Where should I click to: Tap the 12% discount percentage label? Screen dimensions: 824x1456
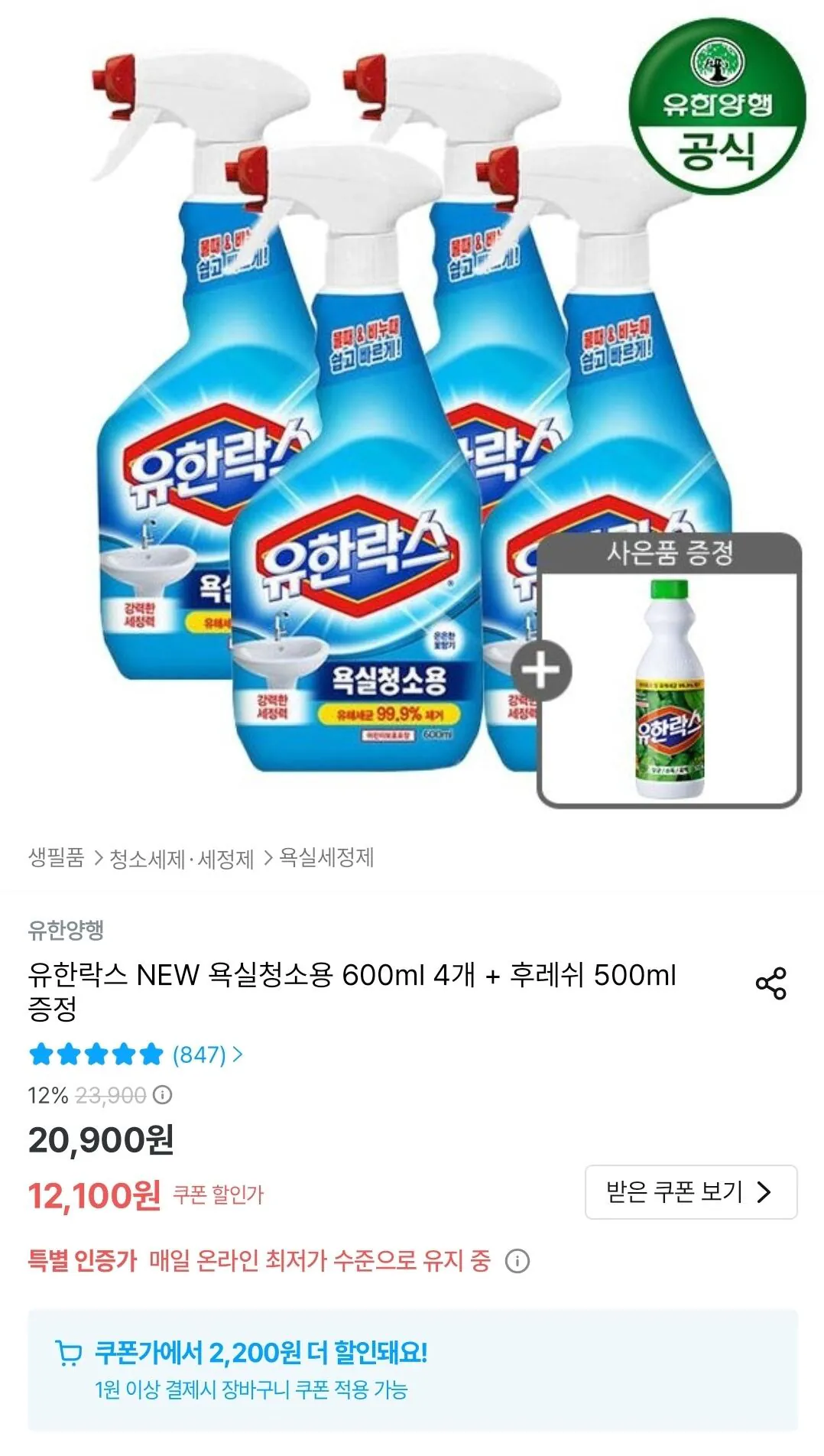[x=47, y=1097]
